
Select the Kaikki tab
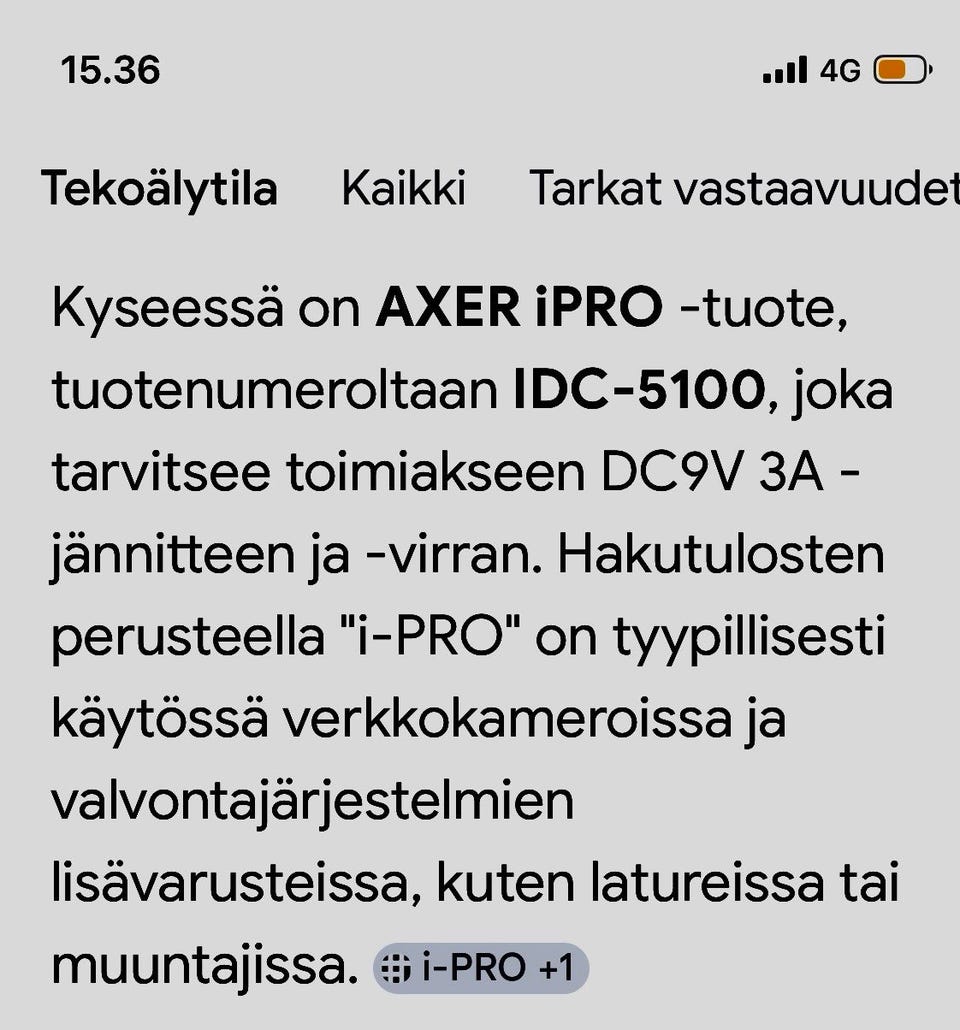pos(403,188)
